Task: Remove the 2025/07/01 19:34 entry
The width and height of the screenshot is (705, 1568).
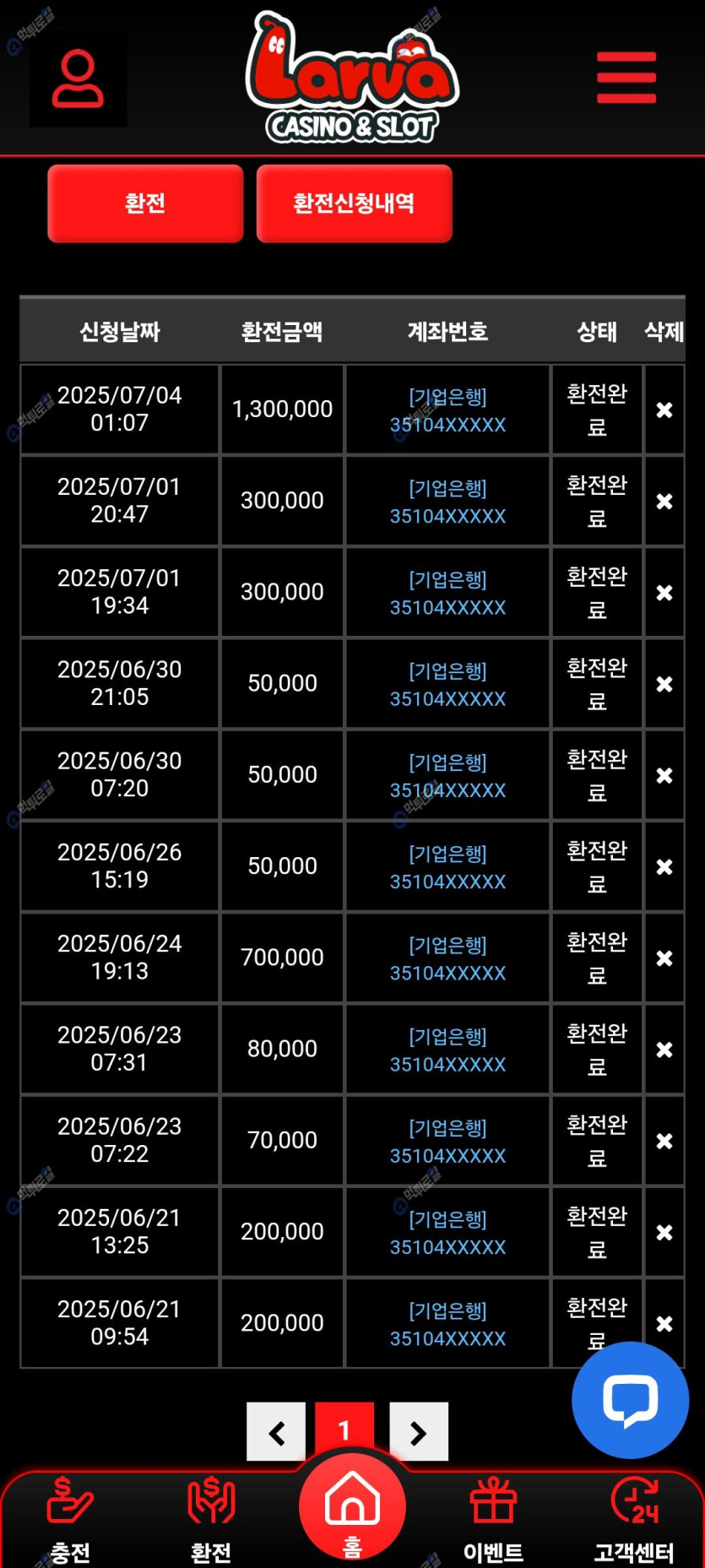Action: point(664,593)
